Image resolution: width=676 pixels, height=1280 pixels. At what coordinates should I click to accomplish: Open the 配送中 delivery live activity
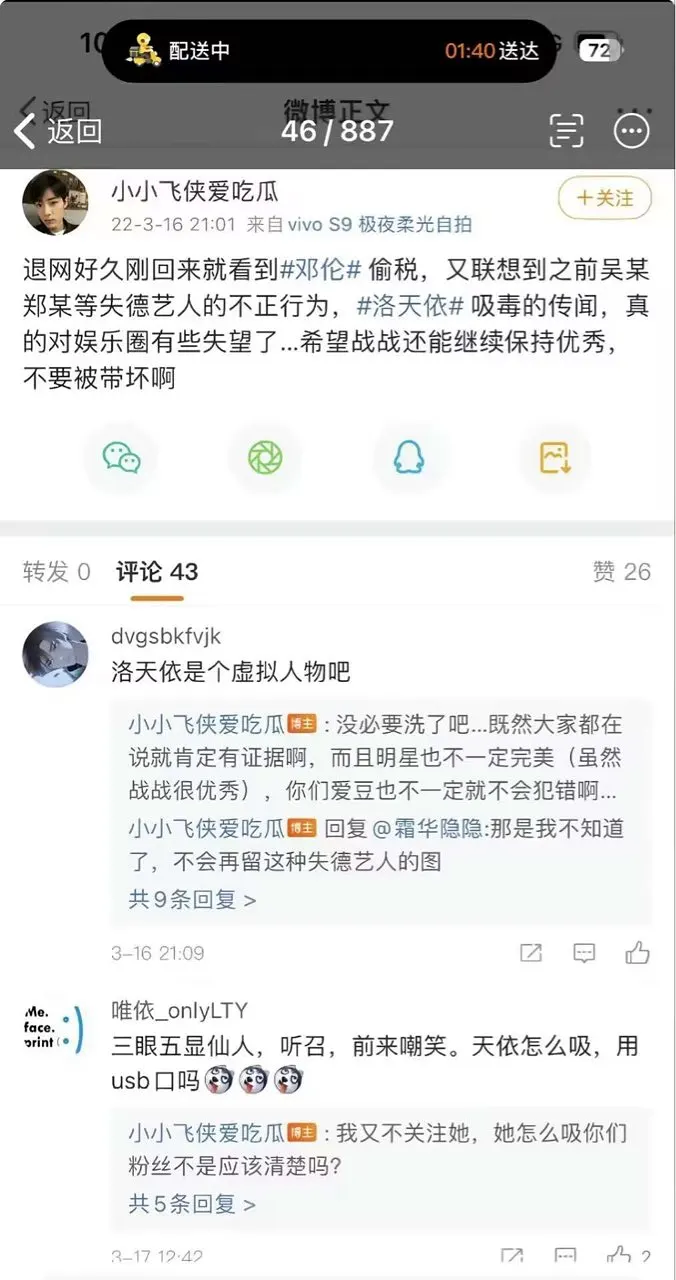(330, 50)
